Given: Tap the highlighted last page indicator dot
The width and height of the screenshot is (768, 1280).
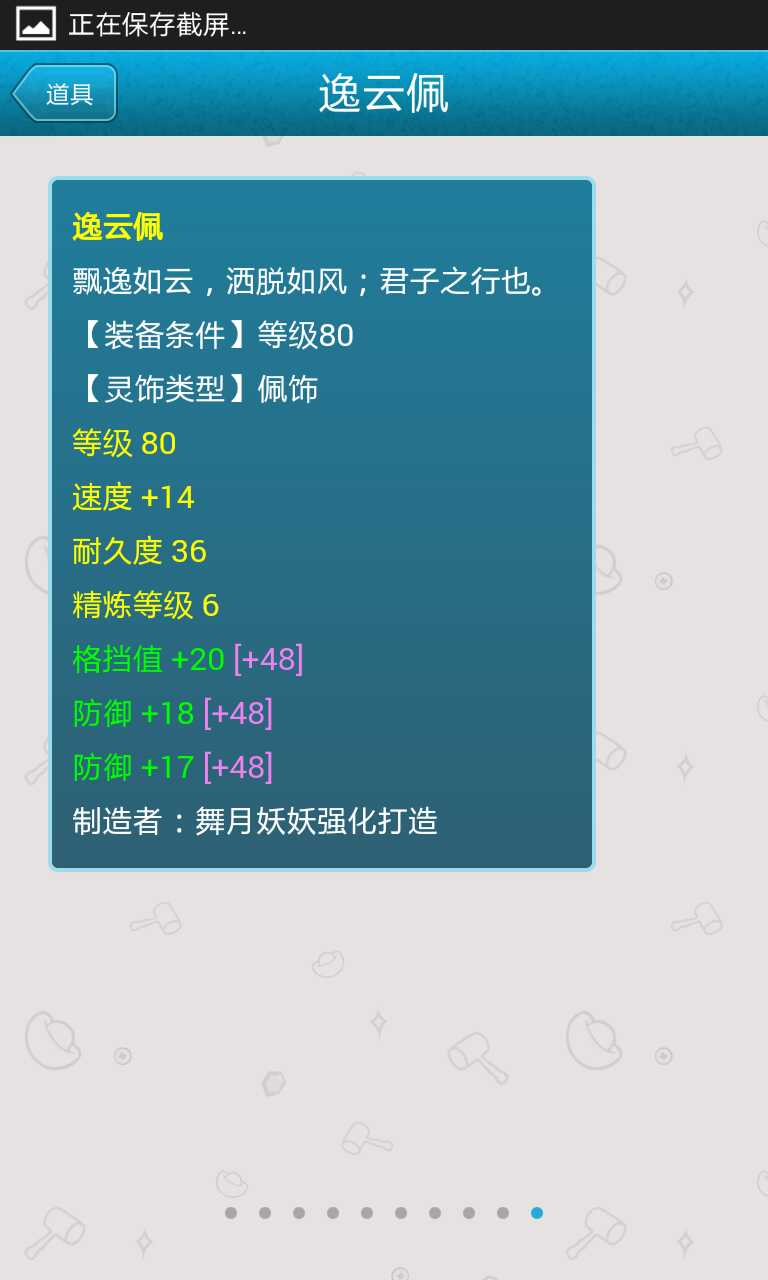Looking at the screenshot, I should click(537, 1213).
